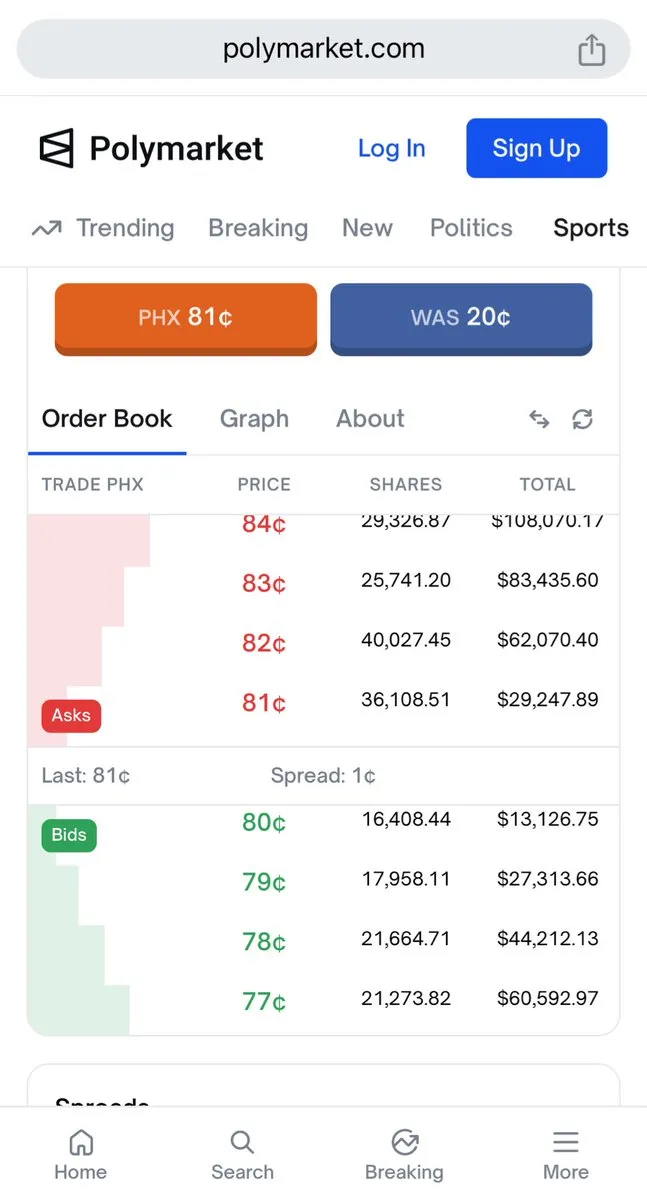Go to the New markets category
647x1200 pixels.
[367, 228]
